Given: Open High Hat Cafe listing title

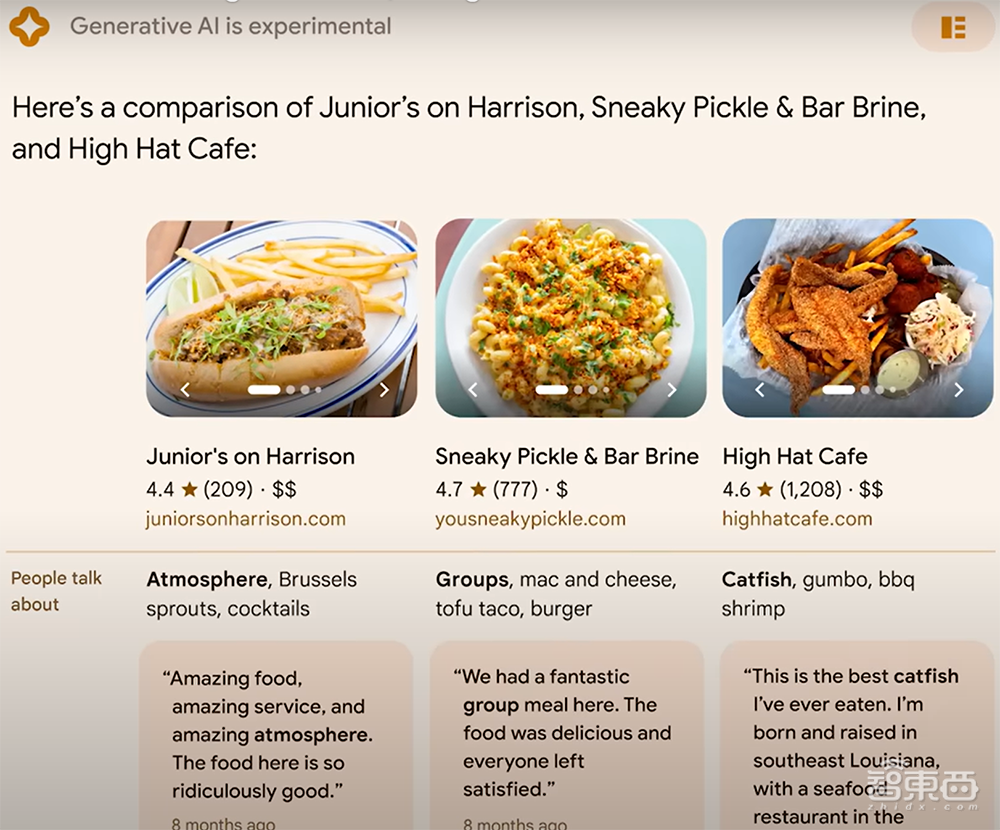Looking at the screenshot, I should click(795, 457).
